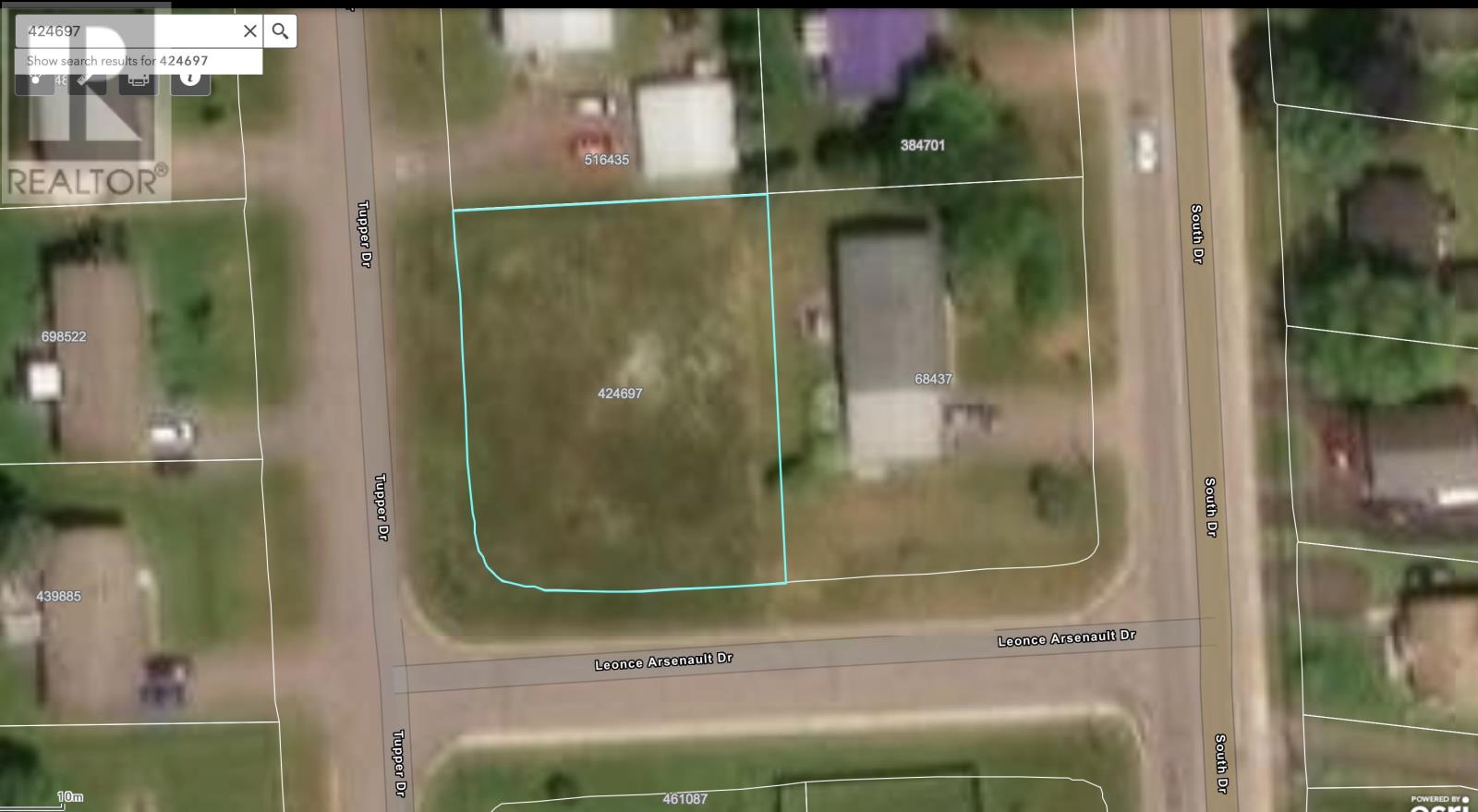
Task: Tap the search field containing 424697
Action: pyautogui.click(x=129, y=30)
